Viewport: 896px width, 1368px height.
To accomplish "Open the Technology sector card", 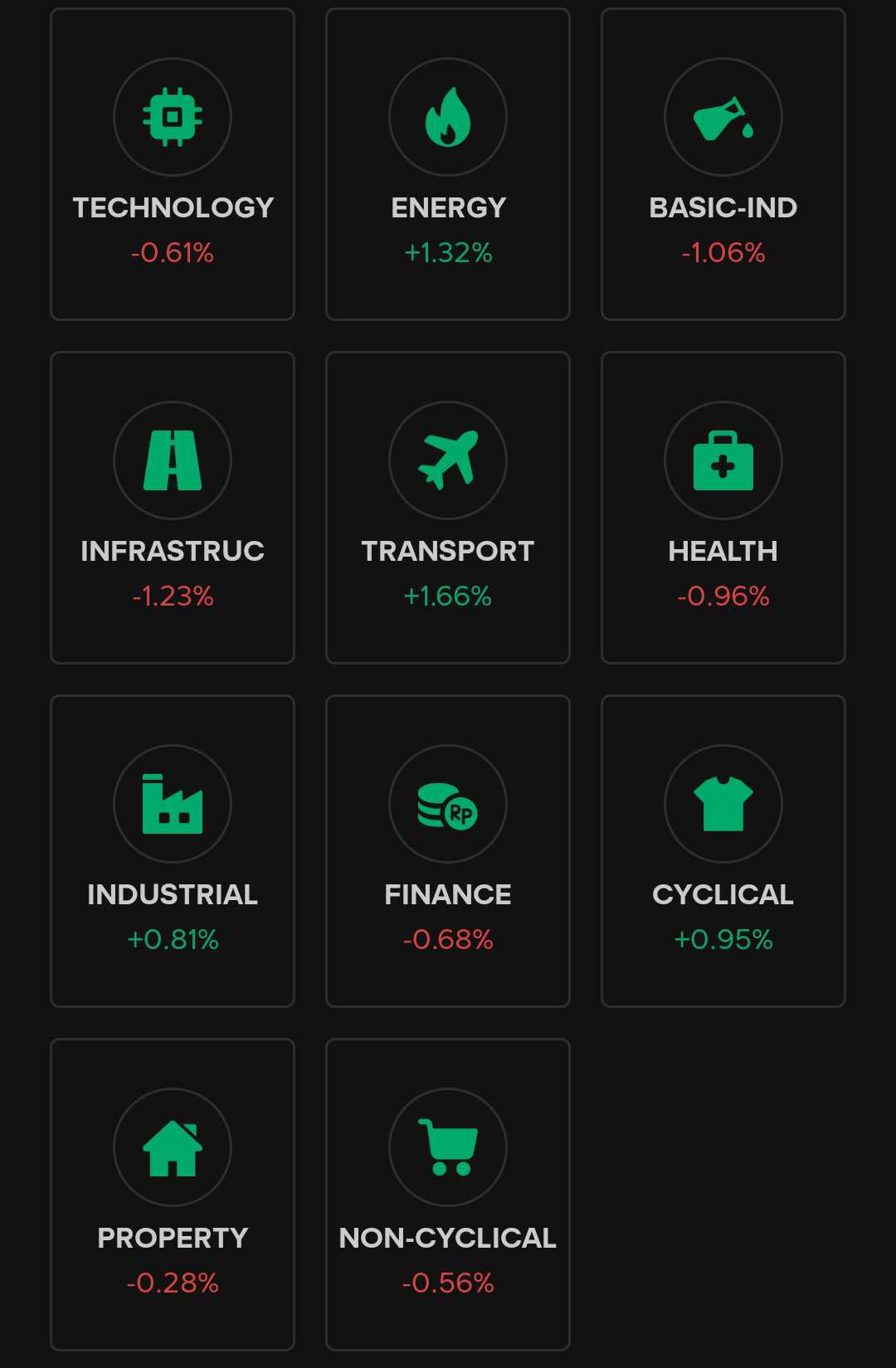I will pos(173,164).
